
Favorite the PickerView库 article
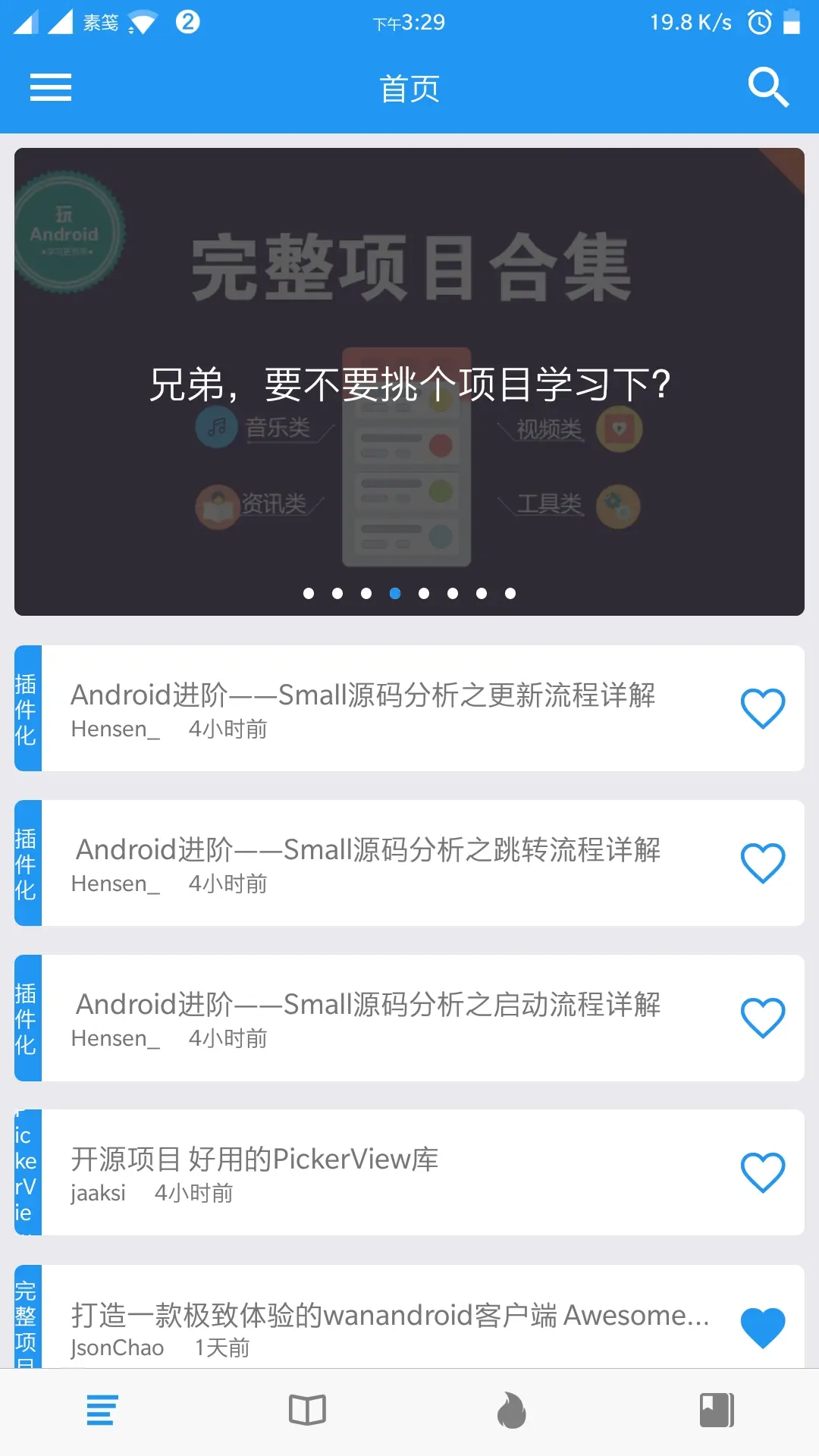[763, 1172]
